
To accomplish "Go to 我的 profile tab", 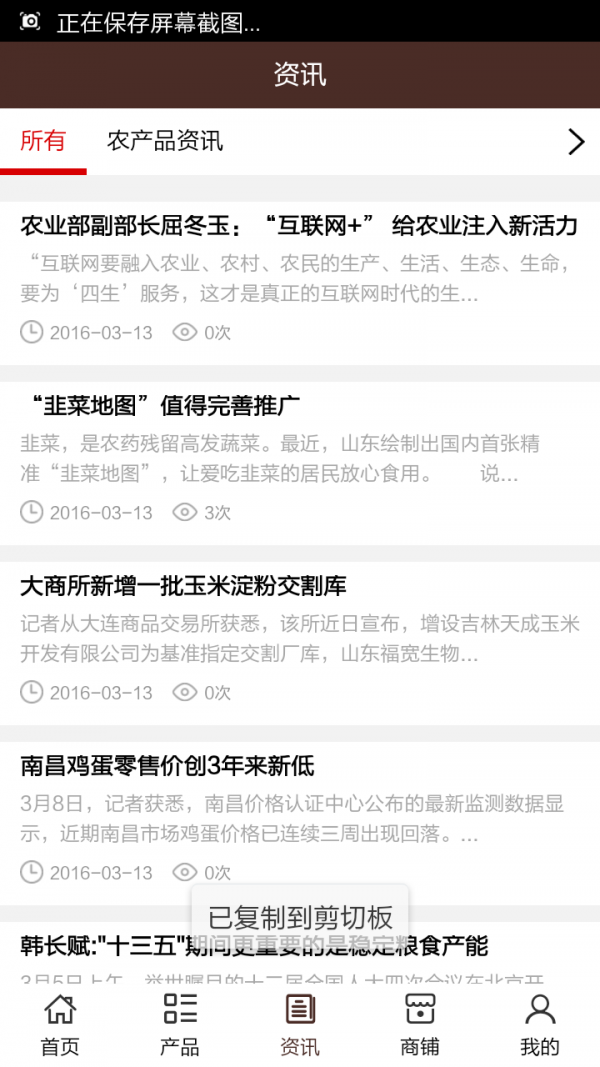I will 540,1025.
